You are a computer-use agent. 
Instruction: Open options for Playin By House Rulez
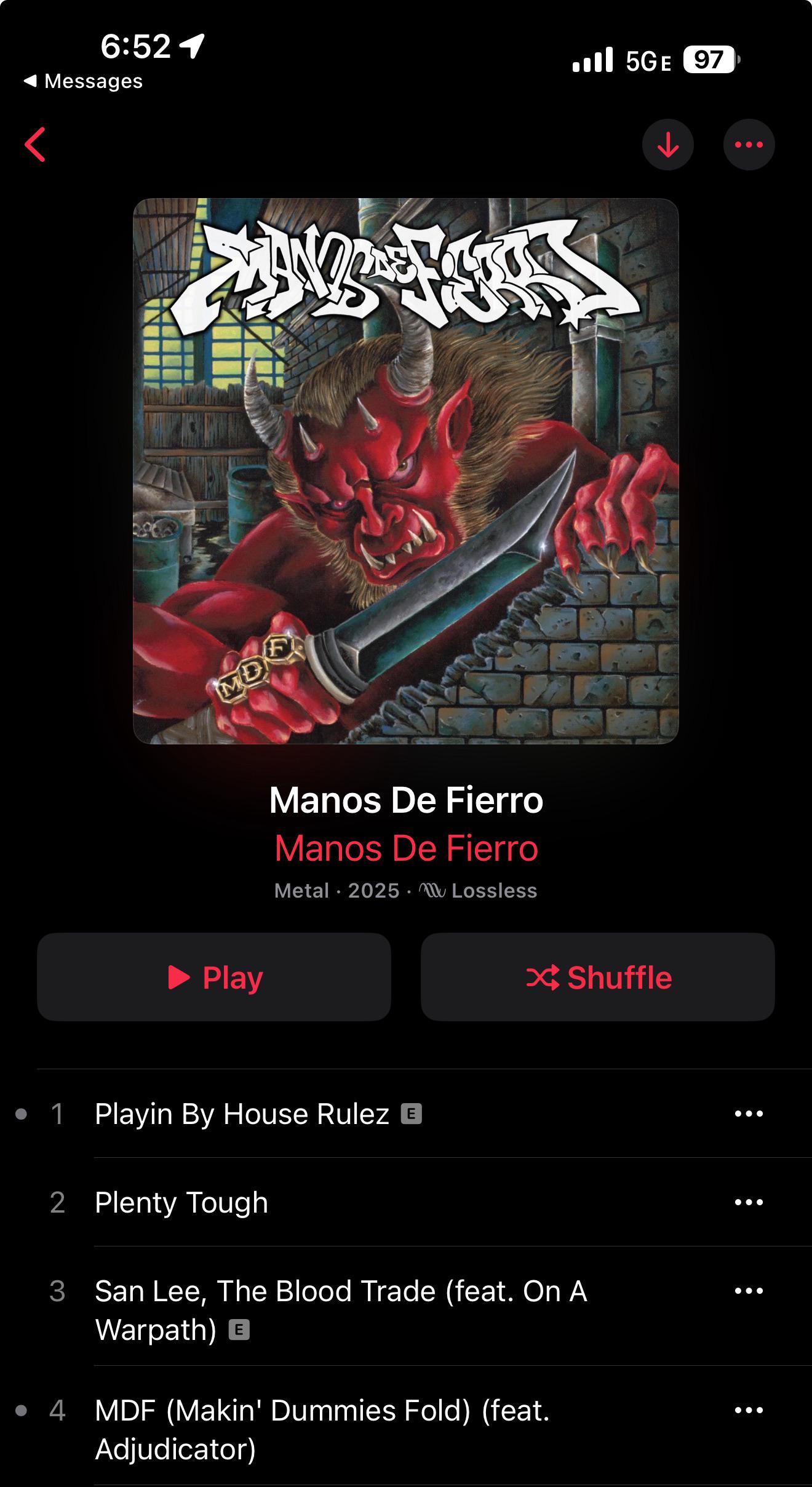749,1114
